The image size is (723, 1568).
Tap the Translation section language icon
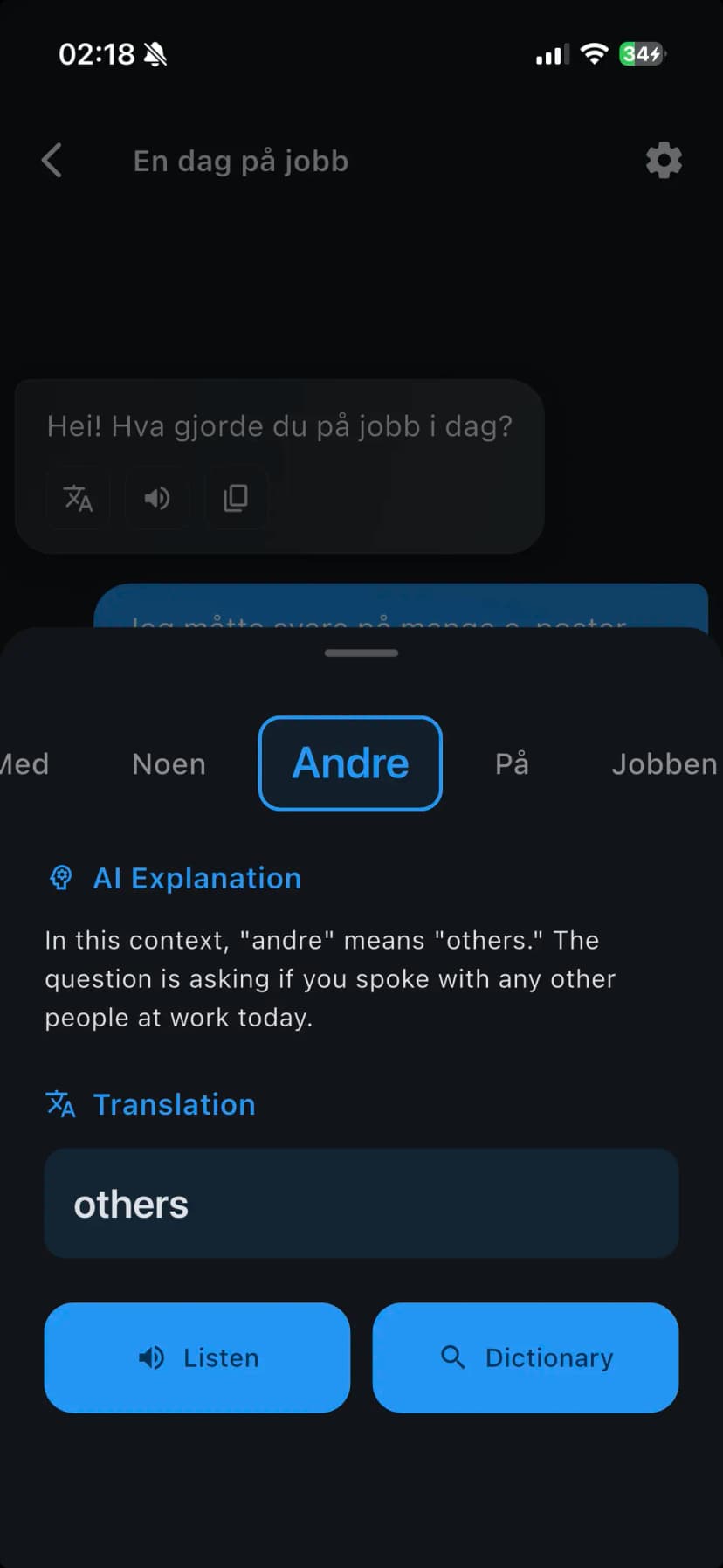click(60, 1103)
